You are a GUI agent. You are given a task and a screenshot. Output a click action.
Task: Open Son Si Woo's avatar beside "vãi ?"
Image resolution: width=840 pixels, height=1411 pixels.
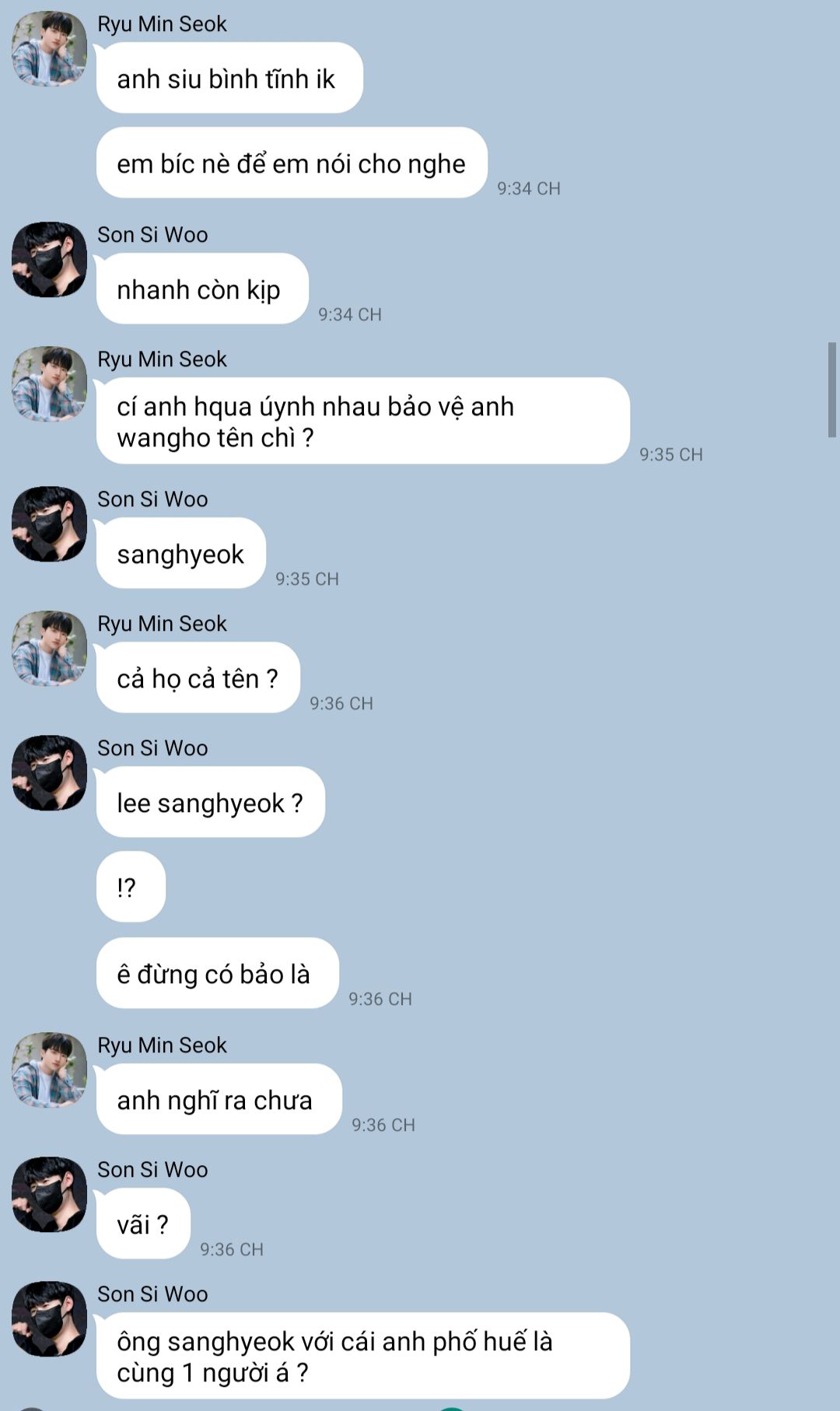[49, 1195]
